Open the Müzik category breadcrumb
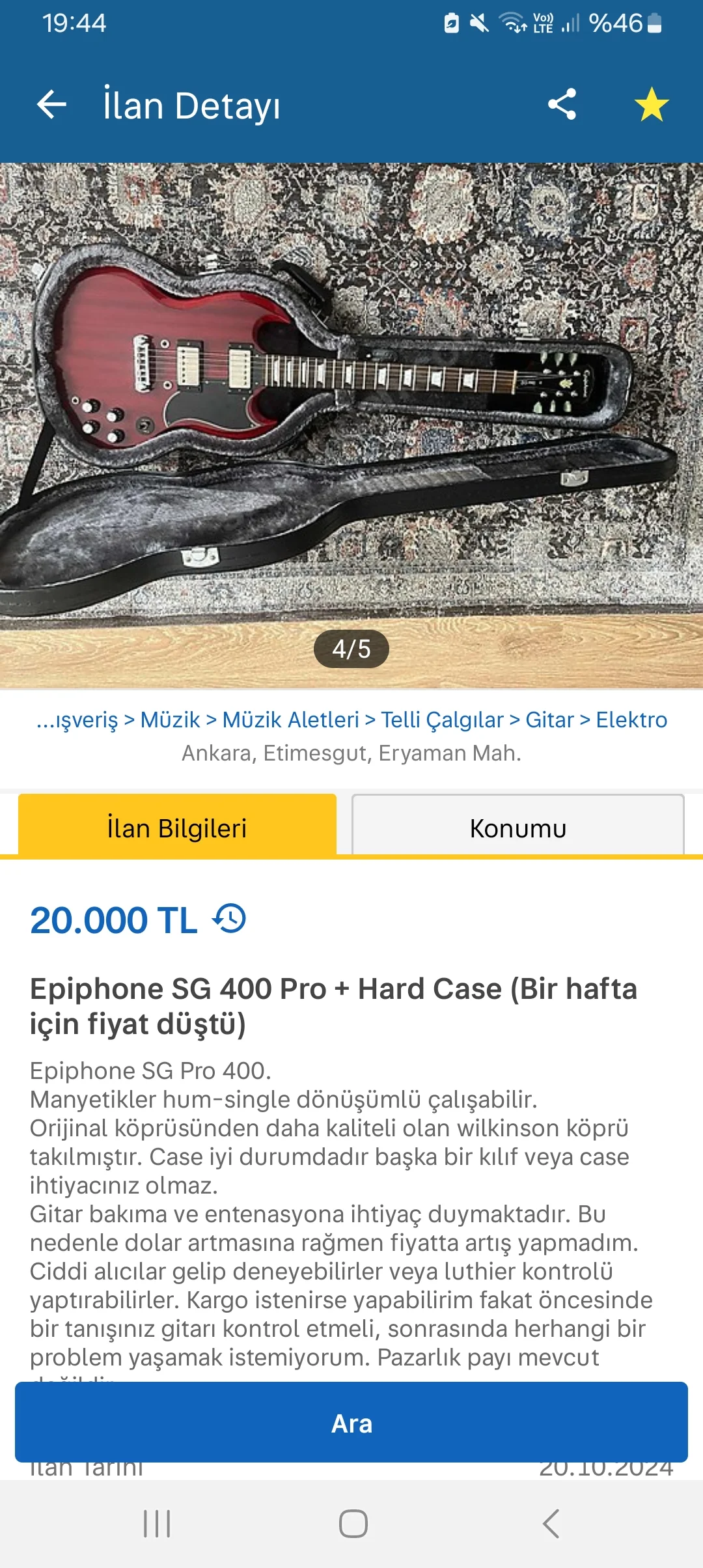 pos(170,720)
